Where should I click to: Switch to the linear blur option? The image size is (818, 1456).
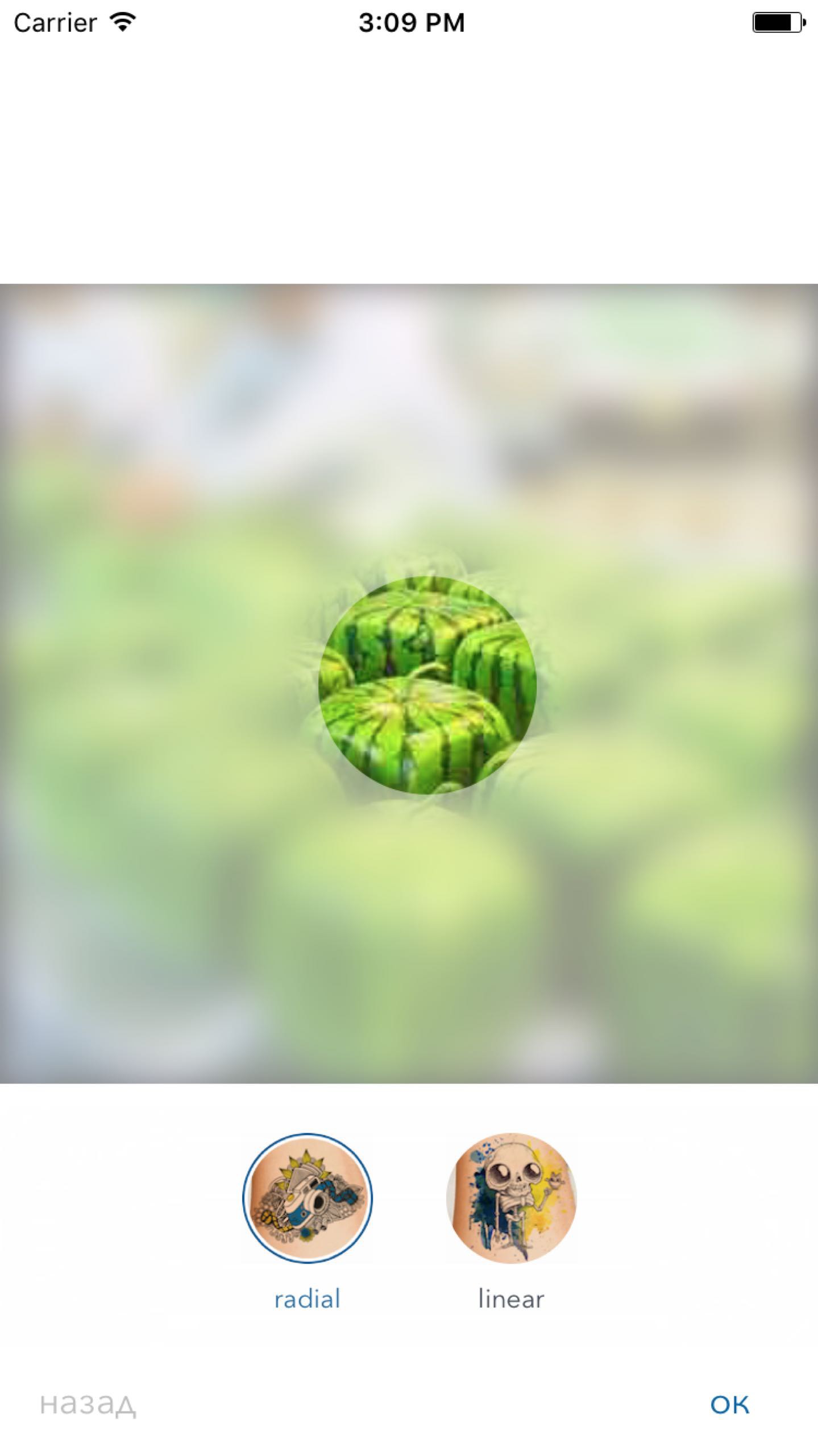click(x=511, y=1198)
